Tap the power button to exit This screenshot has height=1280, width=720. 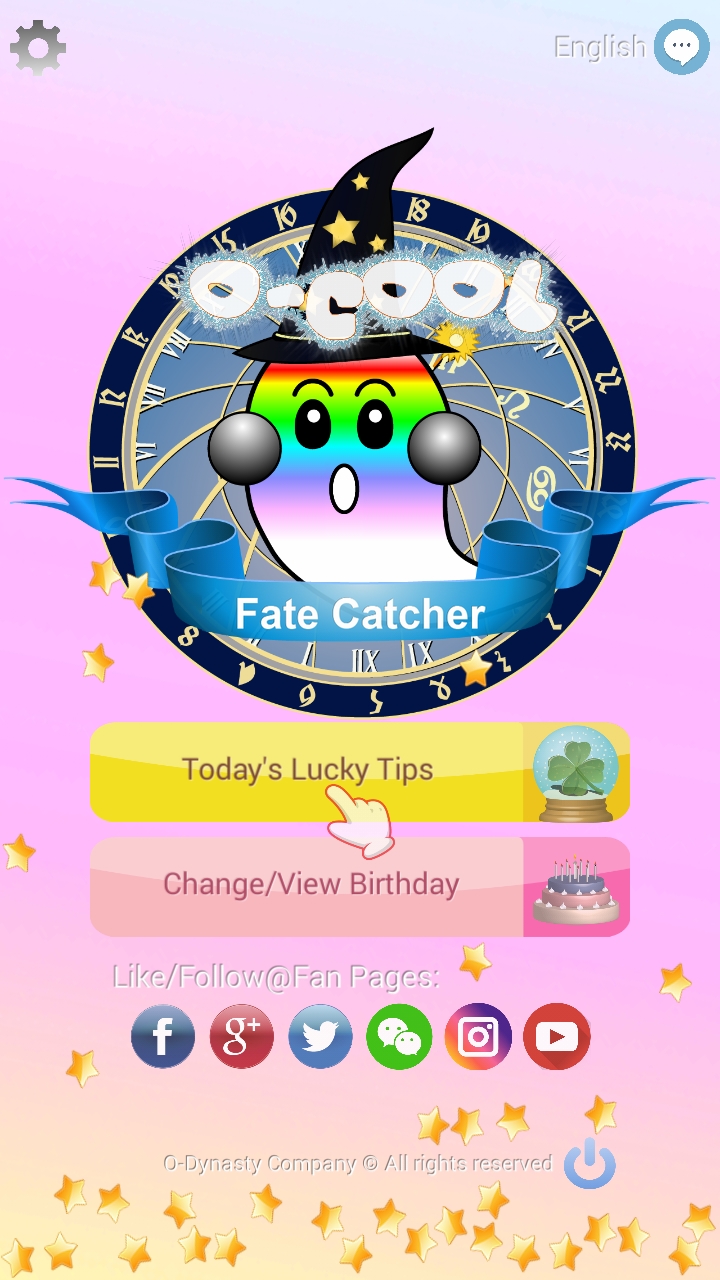590,1163
